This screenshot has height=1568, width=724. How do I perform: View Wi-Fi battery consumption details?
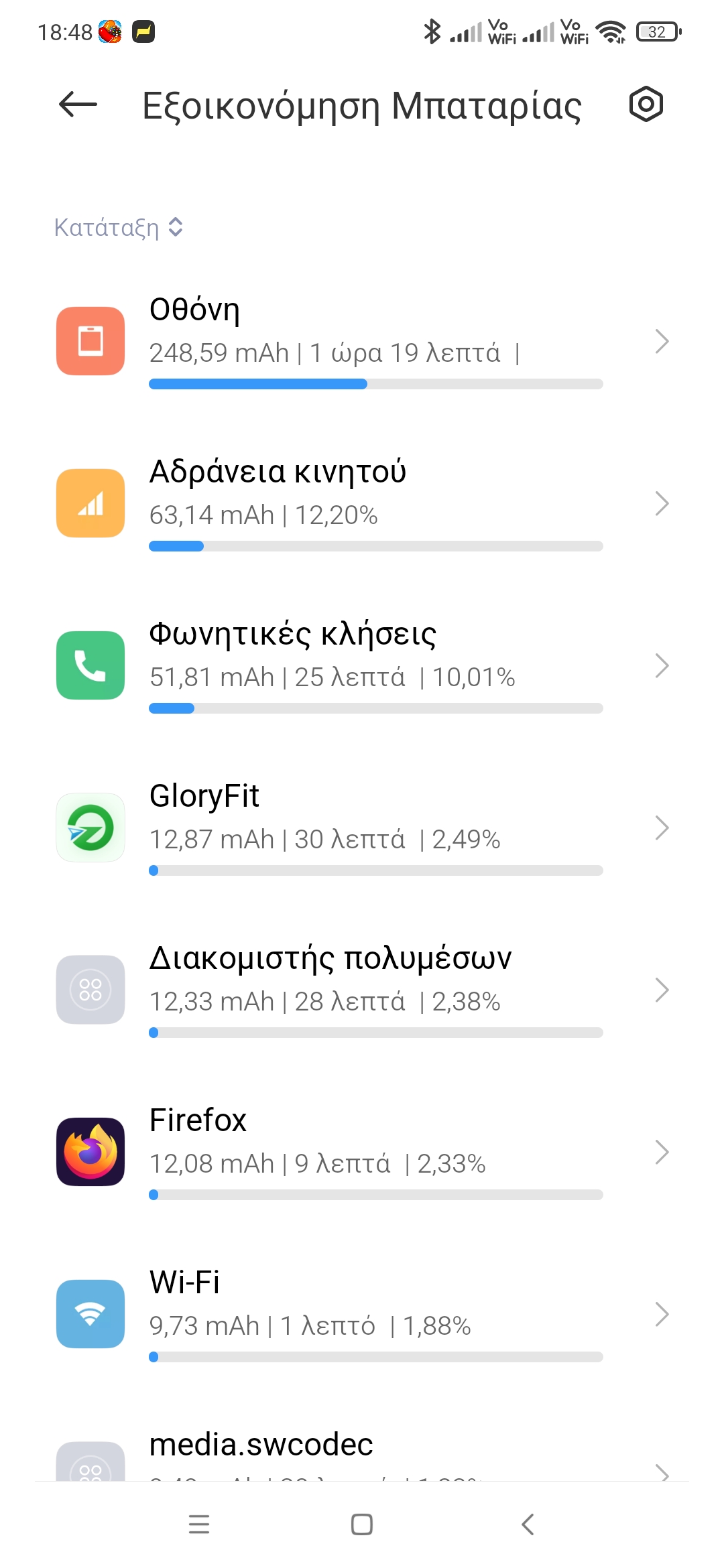[x=362, y=1315]
